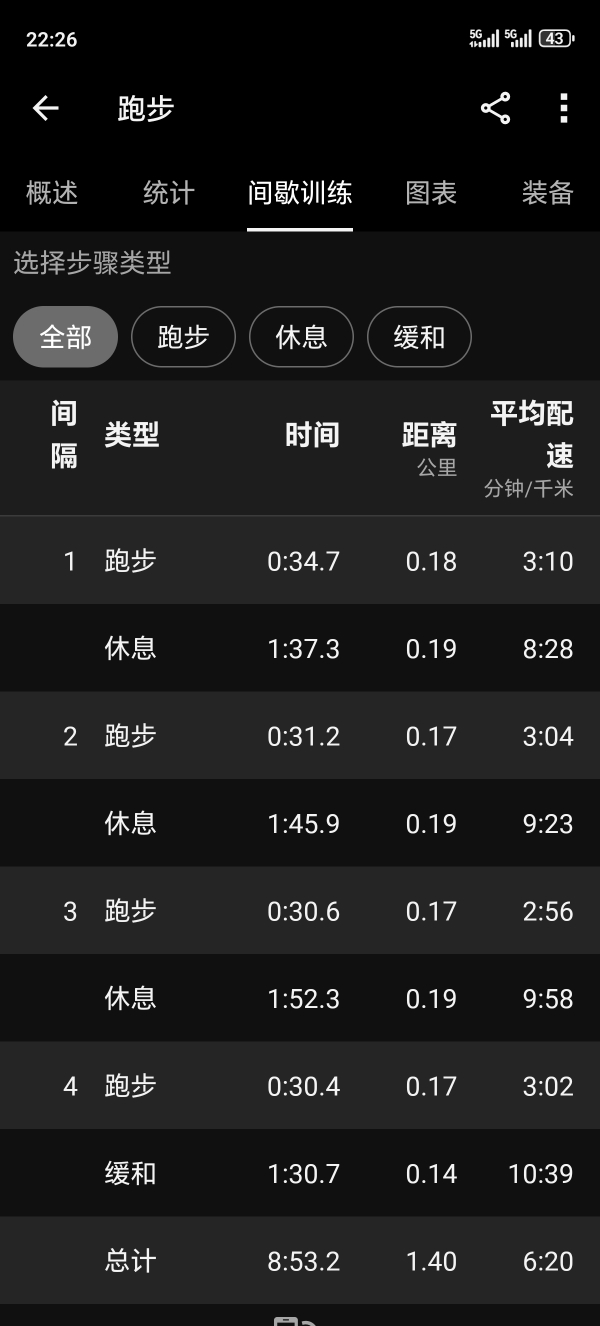Go back using the arrow
600x1326 pixels.
[46, 108]
